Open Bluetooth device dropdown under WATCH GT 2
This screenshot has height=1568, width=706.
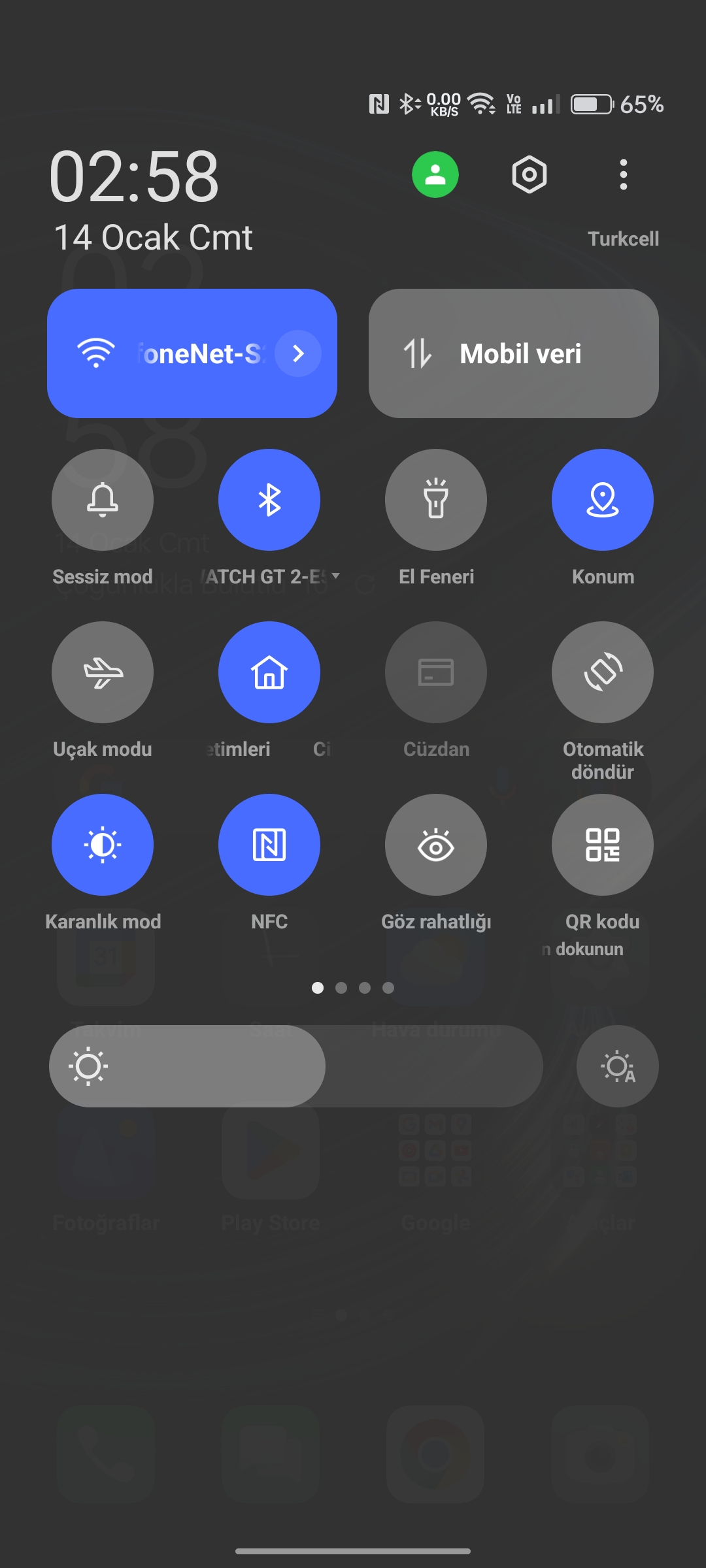(335, 576)
